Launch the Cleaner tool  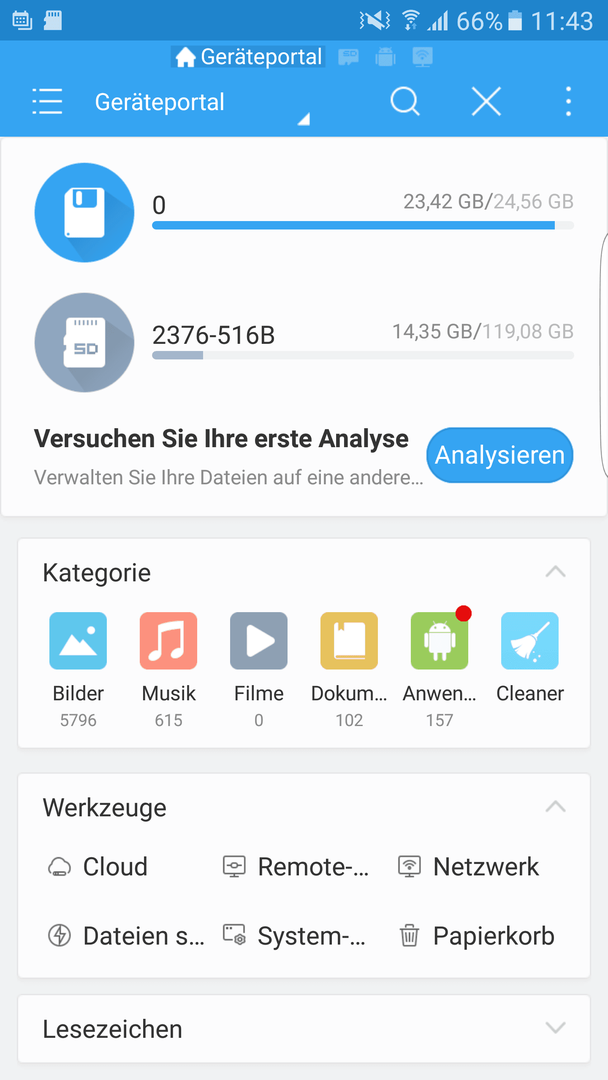pyautogui.click(x=530, y=657)
